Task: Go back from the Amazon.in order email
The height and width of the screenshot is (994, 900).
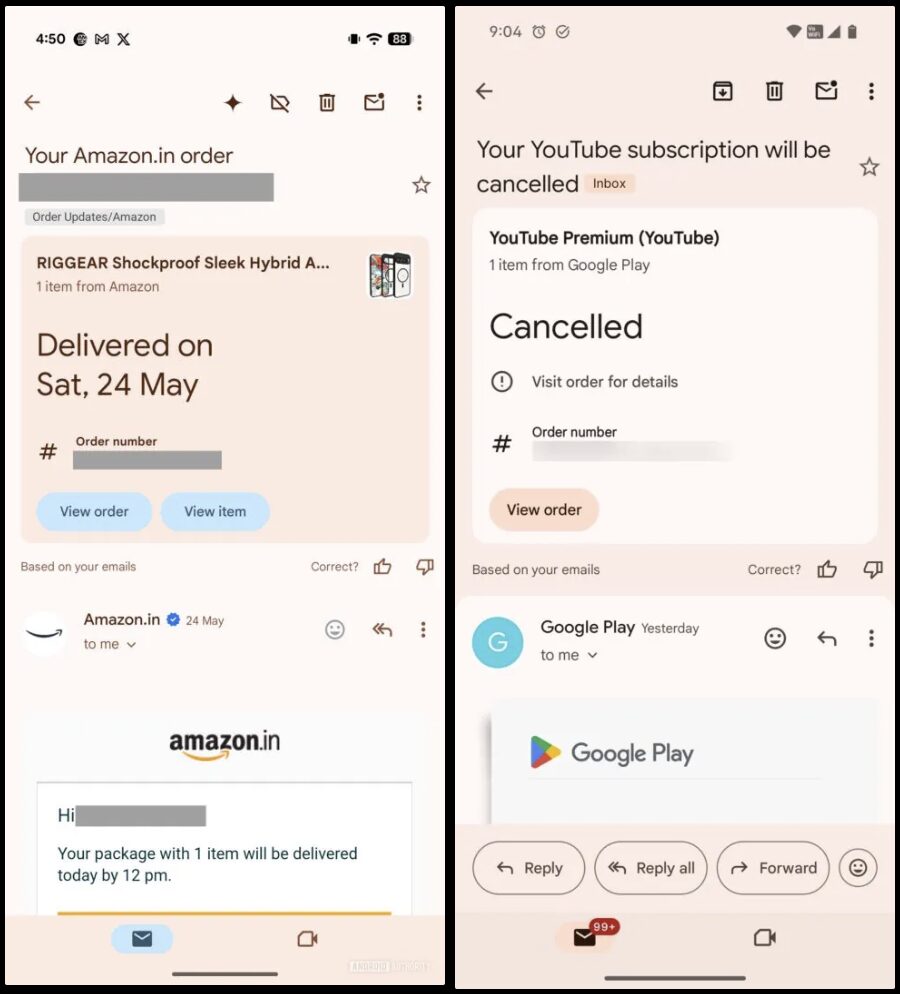Action: [x=32, y=102]
